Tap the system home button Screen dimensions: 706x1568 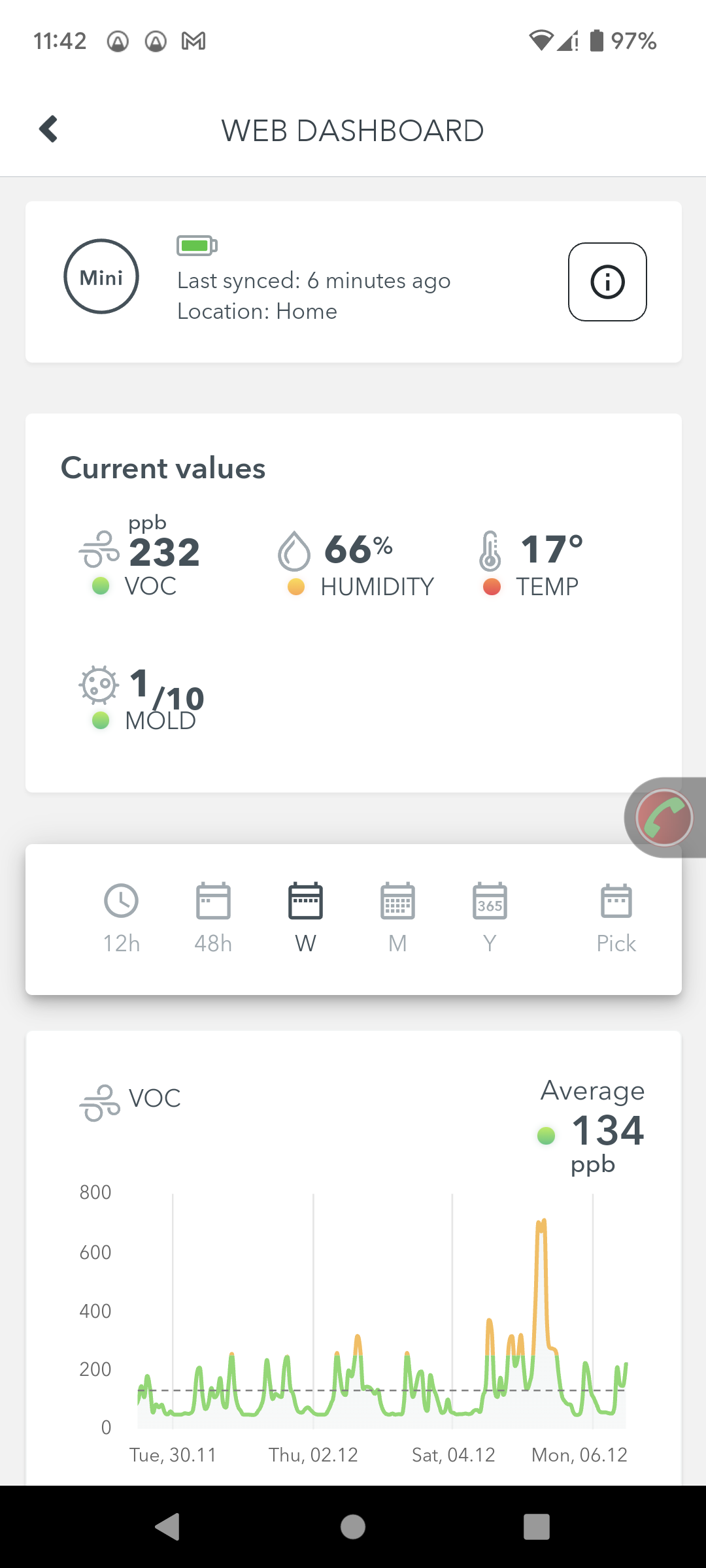[x=353, y=1527]
